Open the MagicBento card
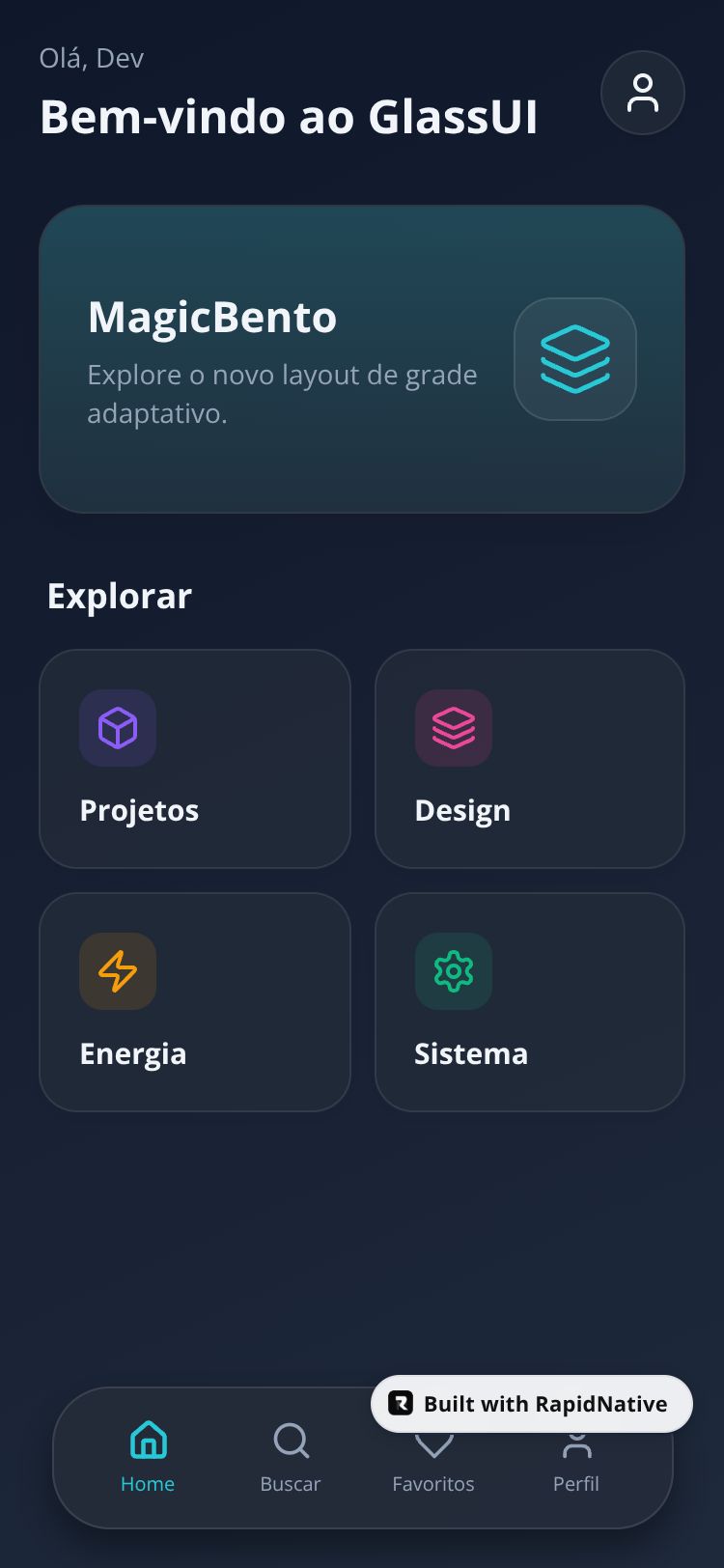This screenshot has width=724, height=1568. [x=361, y=359]
